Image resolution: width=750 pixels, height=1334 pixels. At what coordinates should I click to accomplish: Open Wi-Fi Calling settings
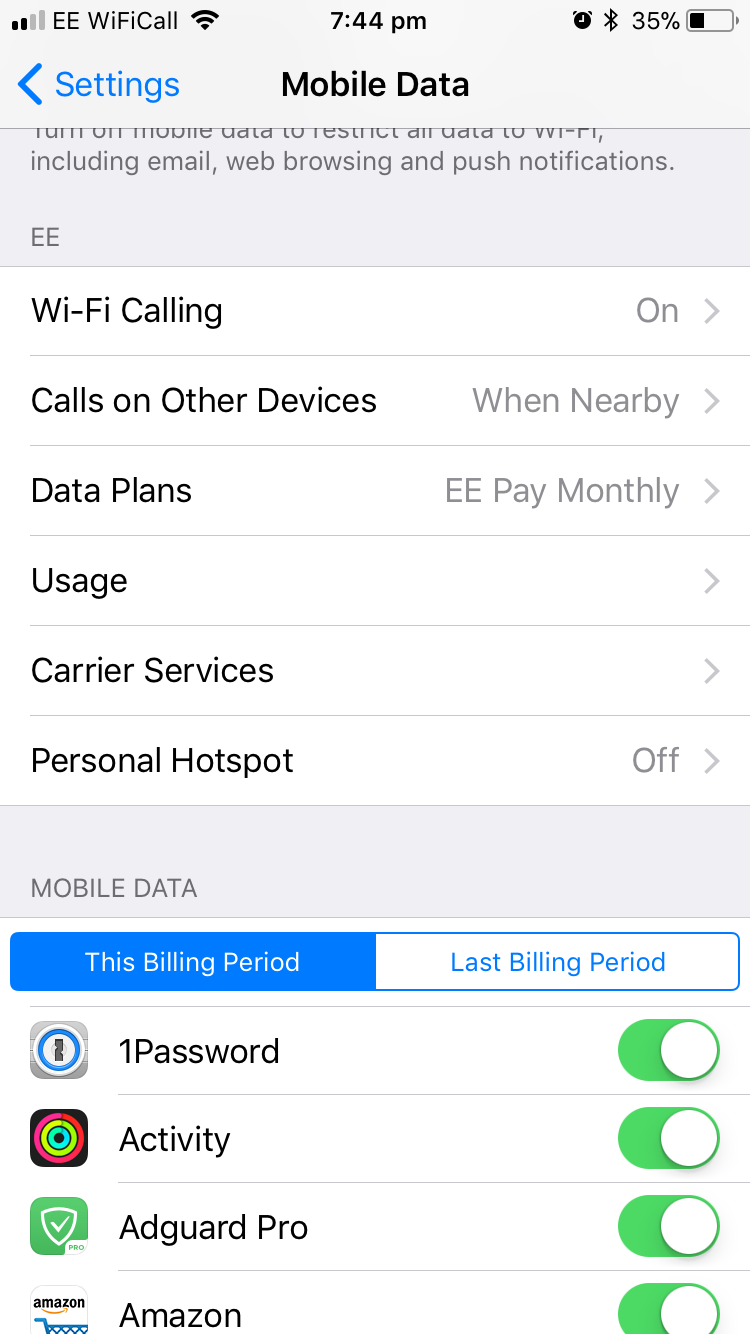375,311
